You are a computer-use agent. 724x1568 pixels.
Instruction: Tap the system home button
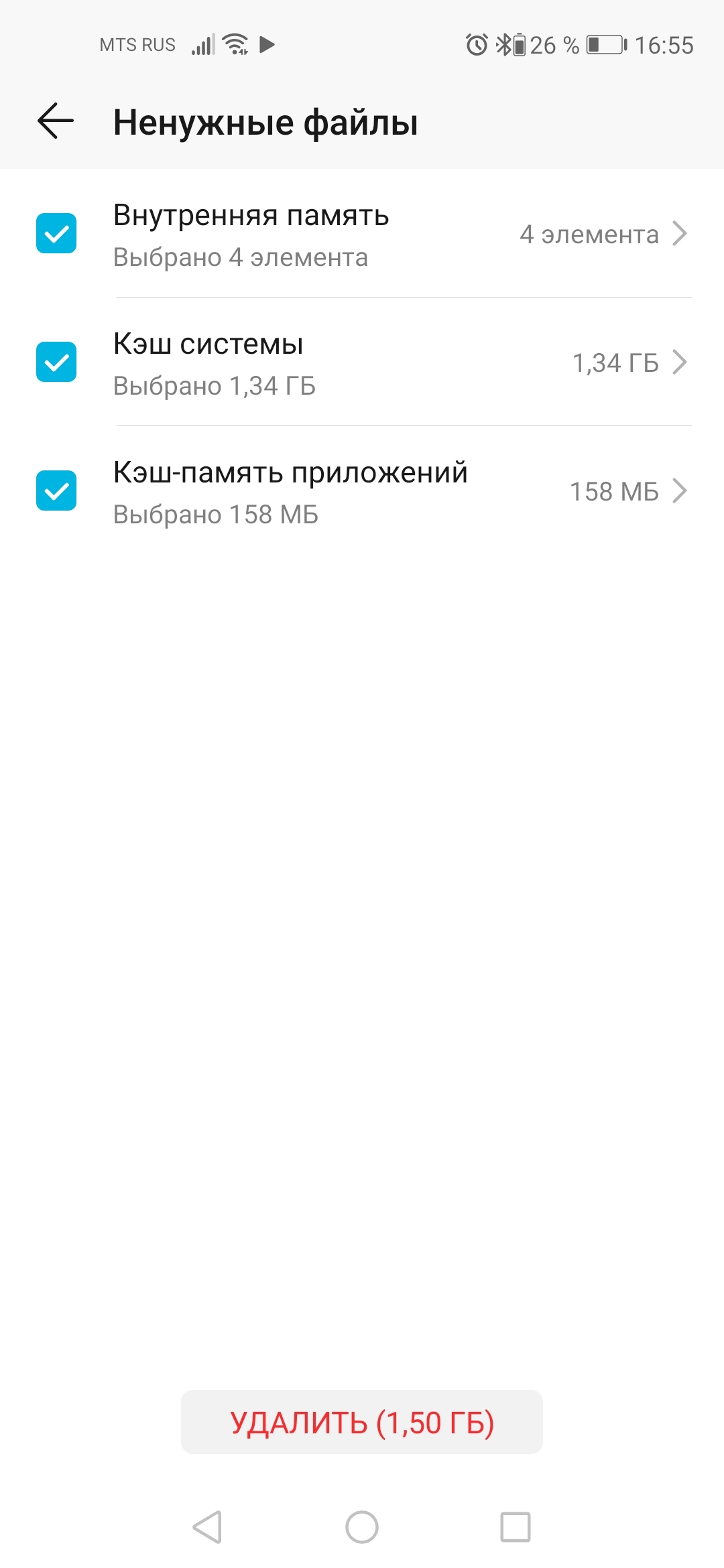[x=362, y=1527]
